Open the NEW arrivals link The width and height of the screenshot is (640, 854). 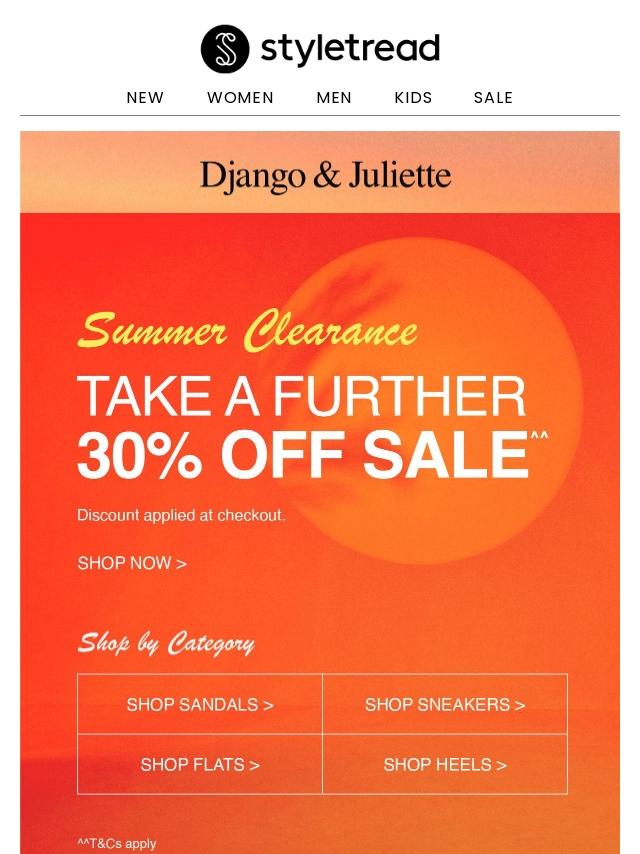coord(145,98)
